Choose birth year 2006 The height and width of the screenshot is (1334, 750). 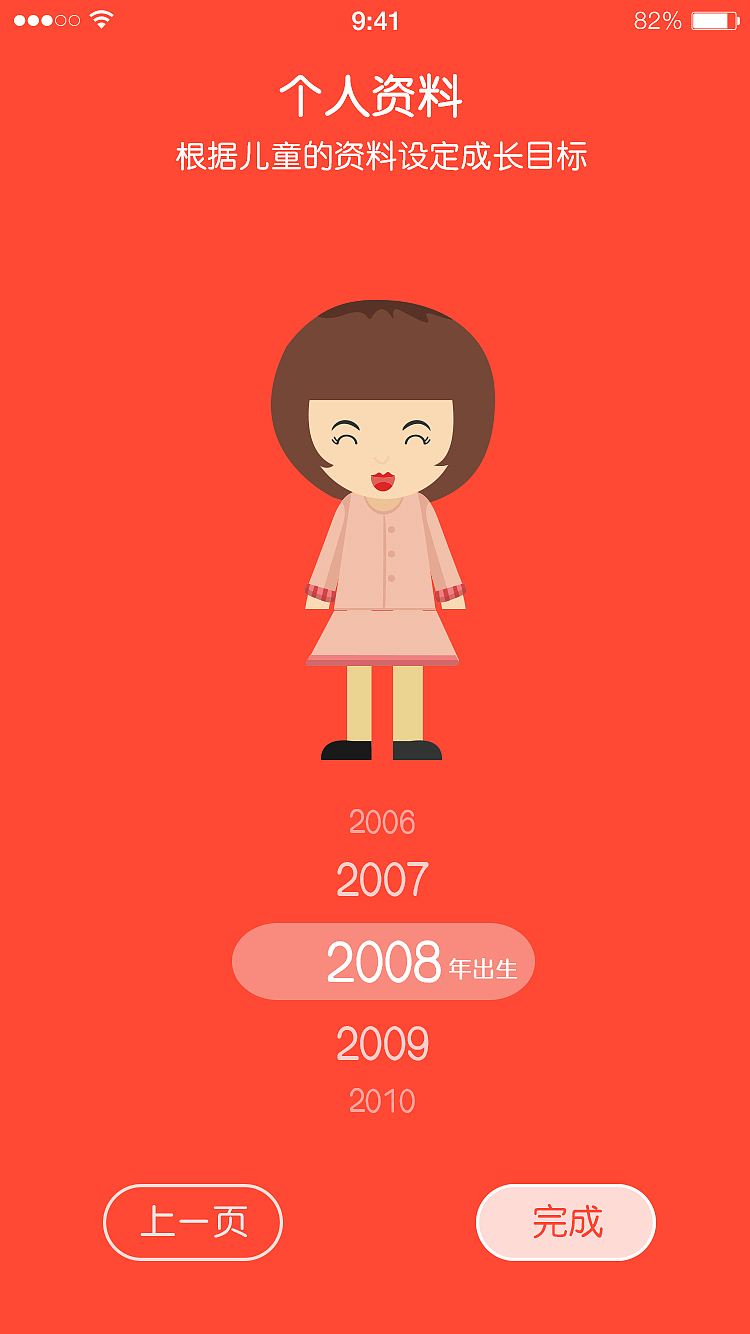(x=382, y=822)
